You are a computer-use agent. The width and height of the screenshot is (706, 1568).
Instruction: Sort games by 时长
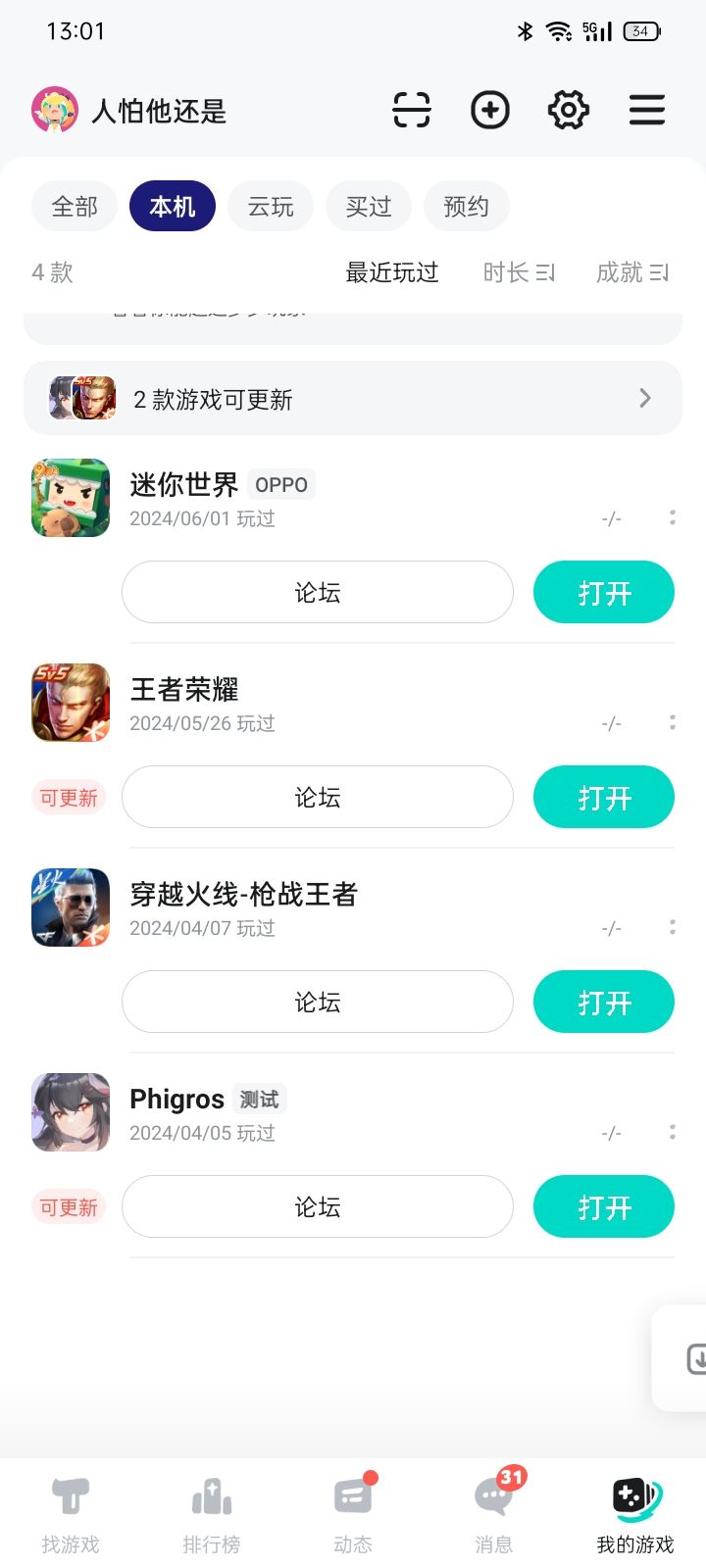coord(519,272)
